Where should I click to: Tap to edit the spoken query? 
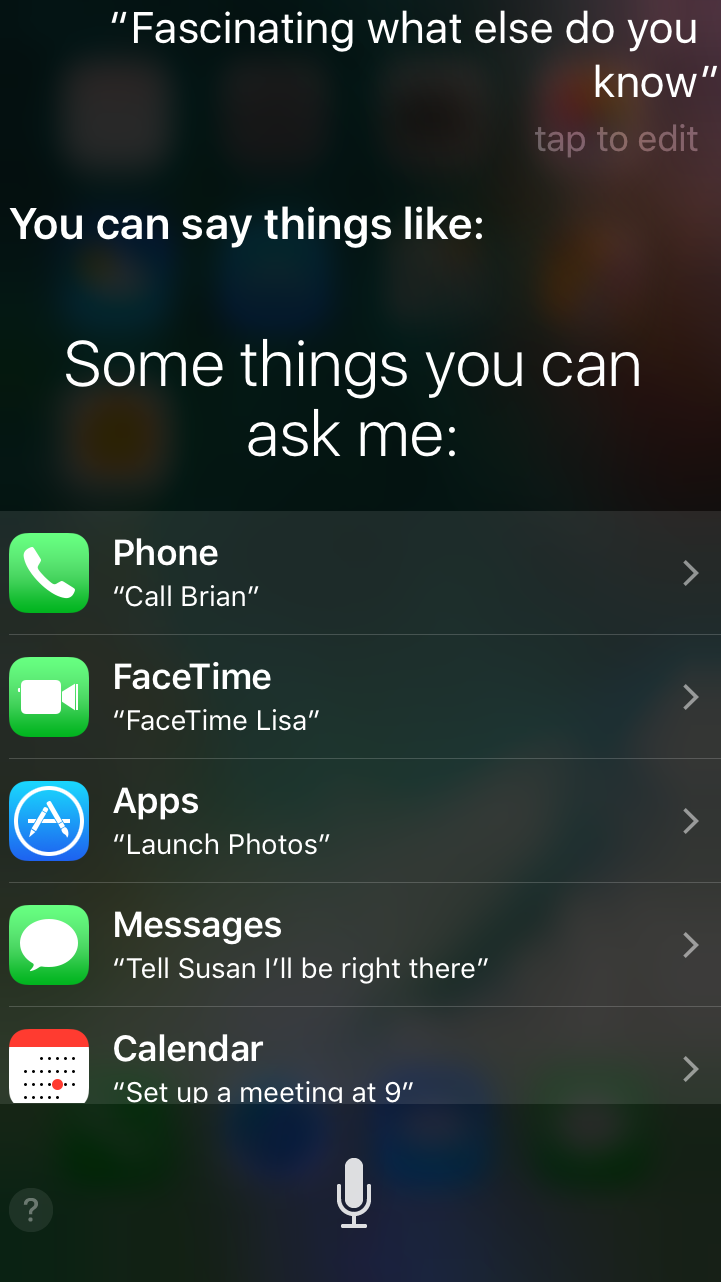616,139
